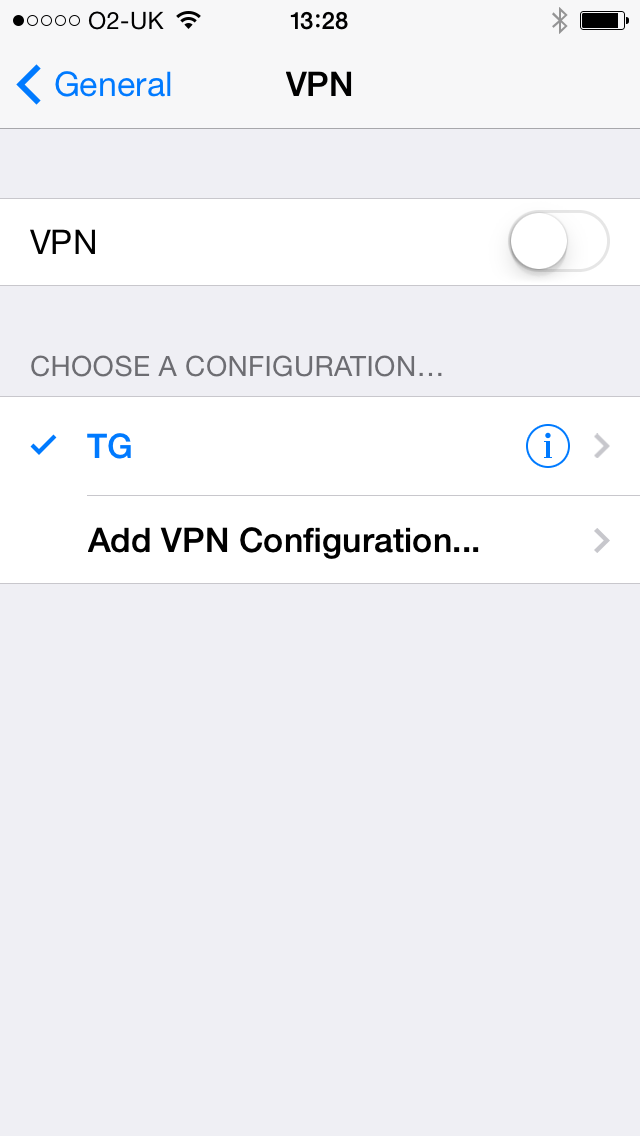Open Add VPN Configuration
The height and width of the screenshot is (1136, 640).
(320, 540)
